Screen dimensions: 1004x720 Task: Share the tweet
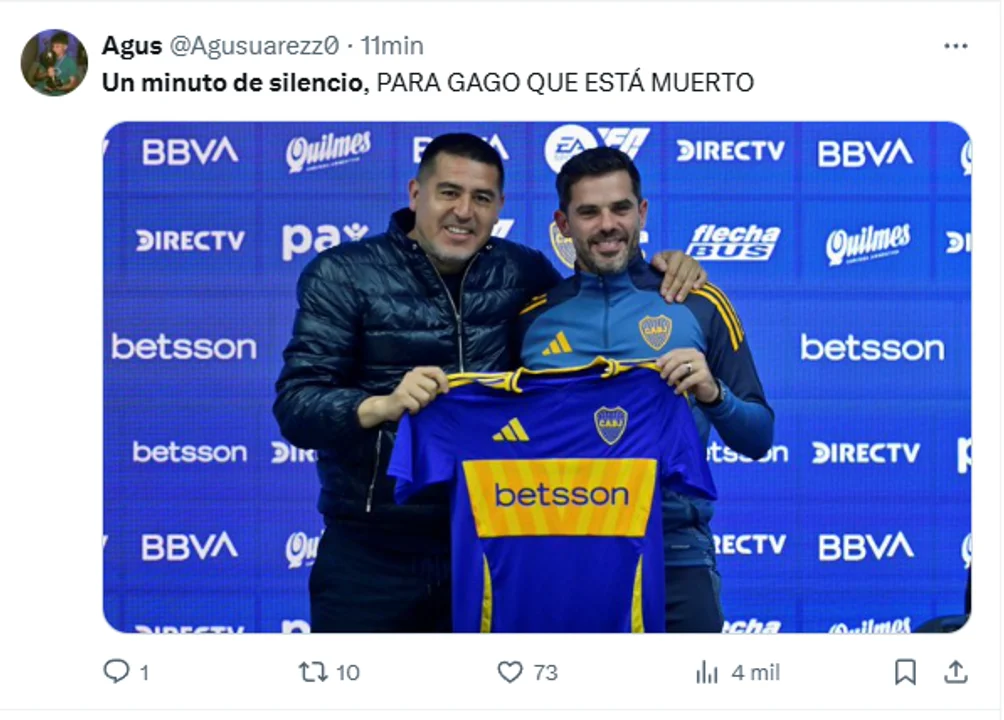(x=955, y=672)
